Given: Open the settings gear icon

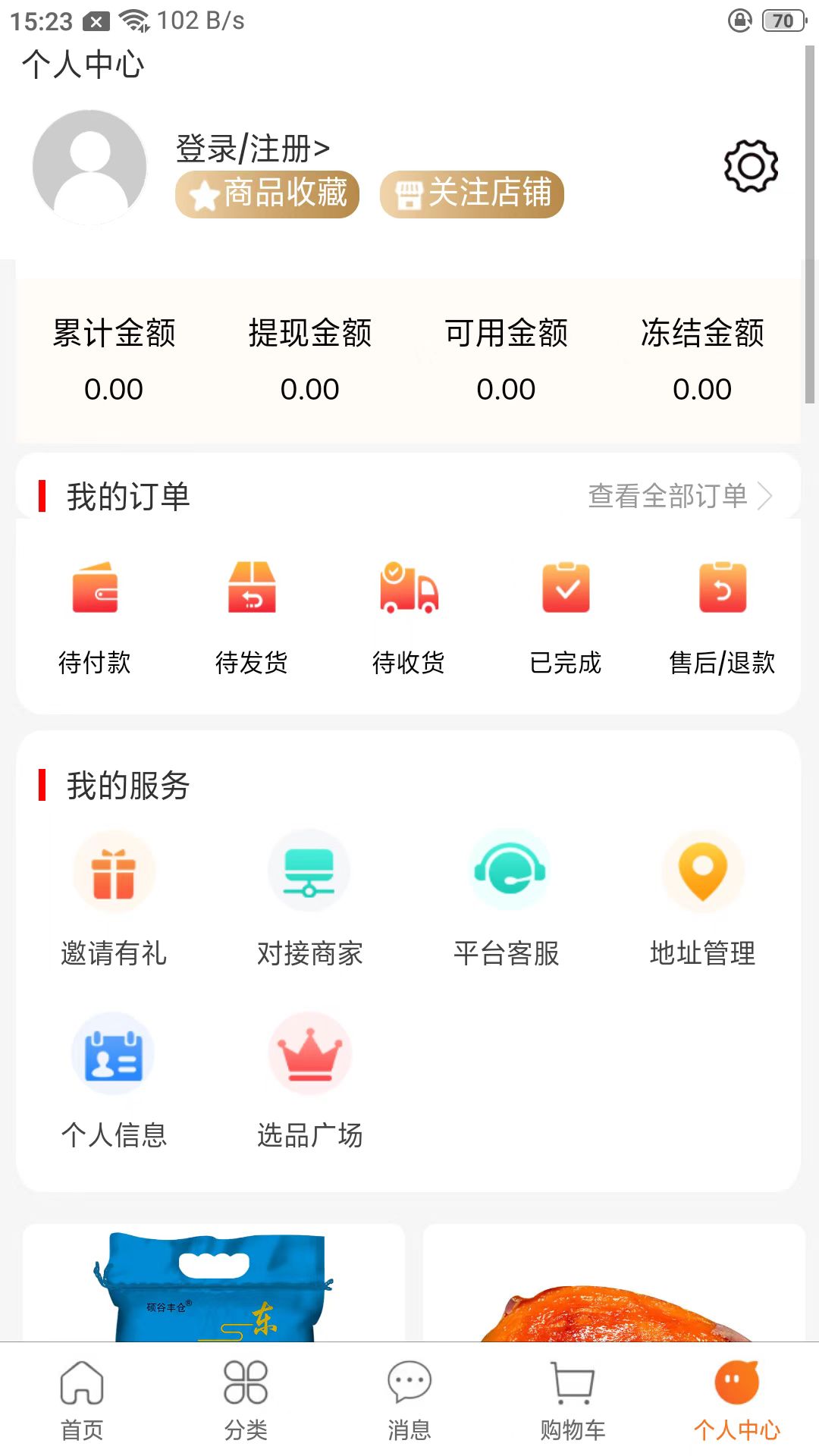Looking at the screenshot, I should pos(752,165).
